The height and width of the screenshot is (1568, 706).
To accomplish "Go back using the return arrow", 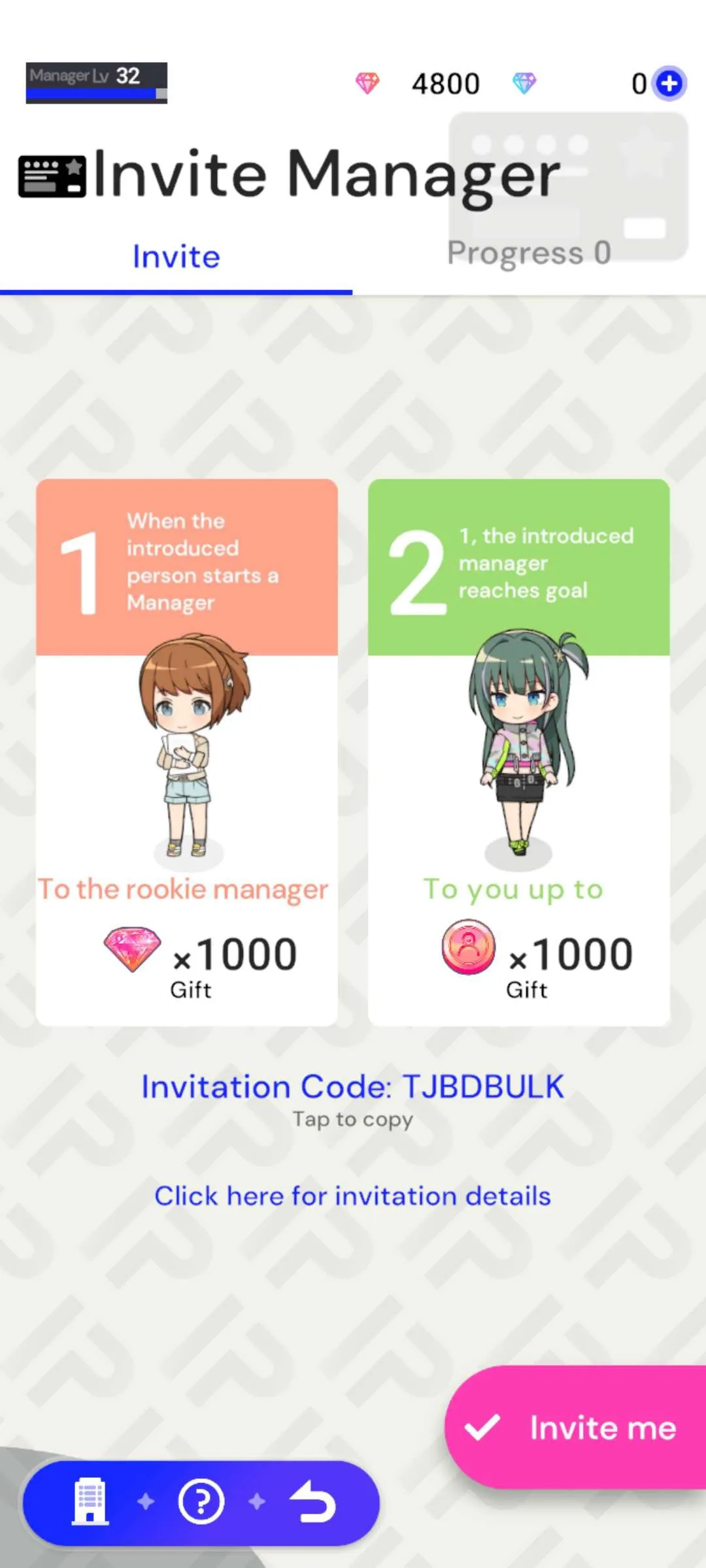I will click(313, 1501).
